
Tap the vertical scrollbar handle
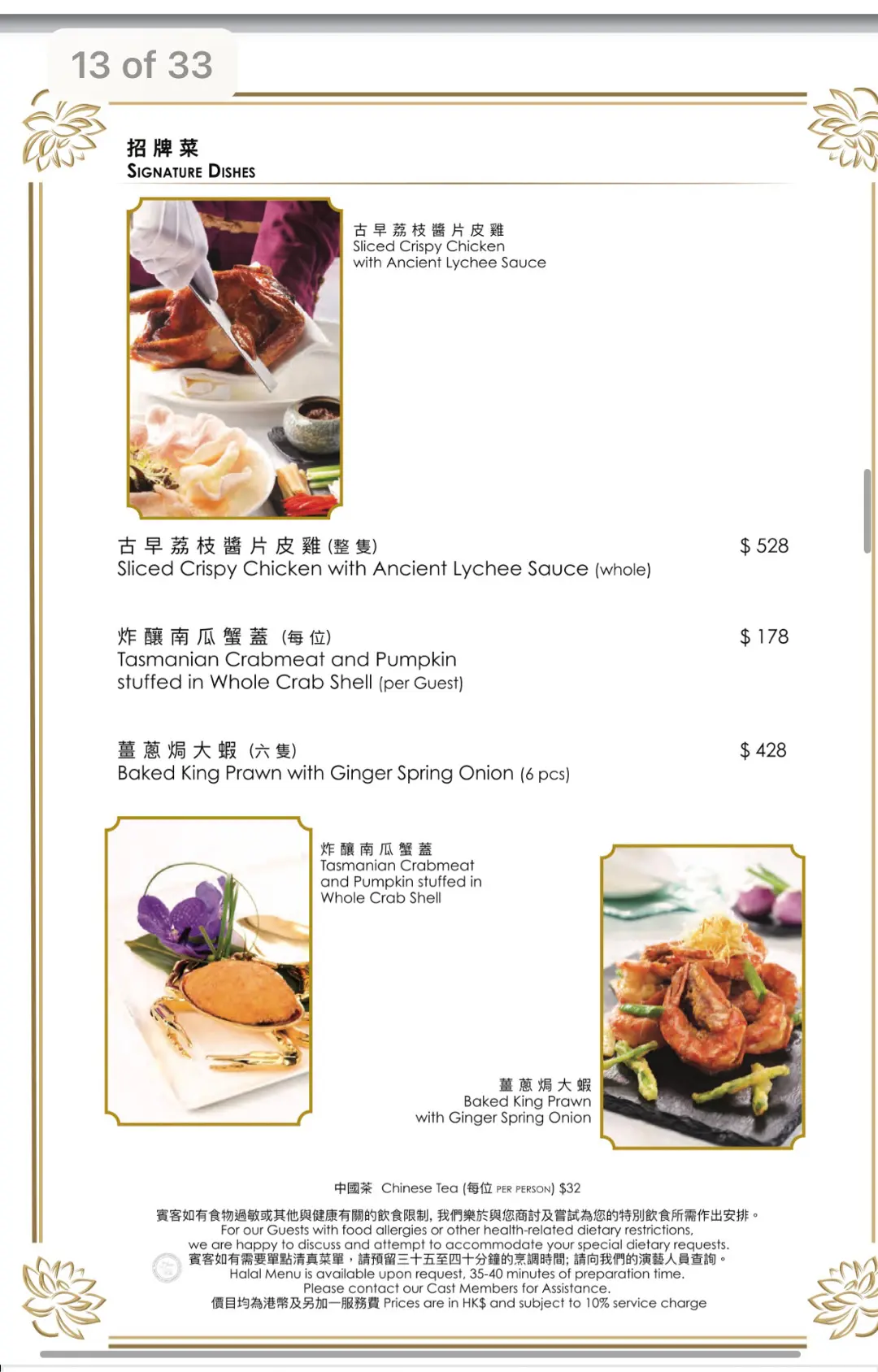(x=867, y=511)
